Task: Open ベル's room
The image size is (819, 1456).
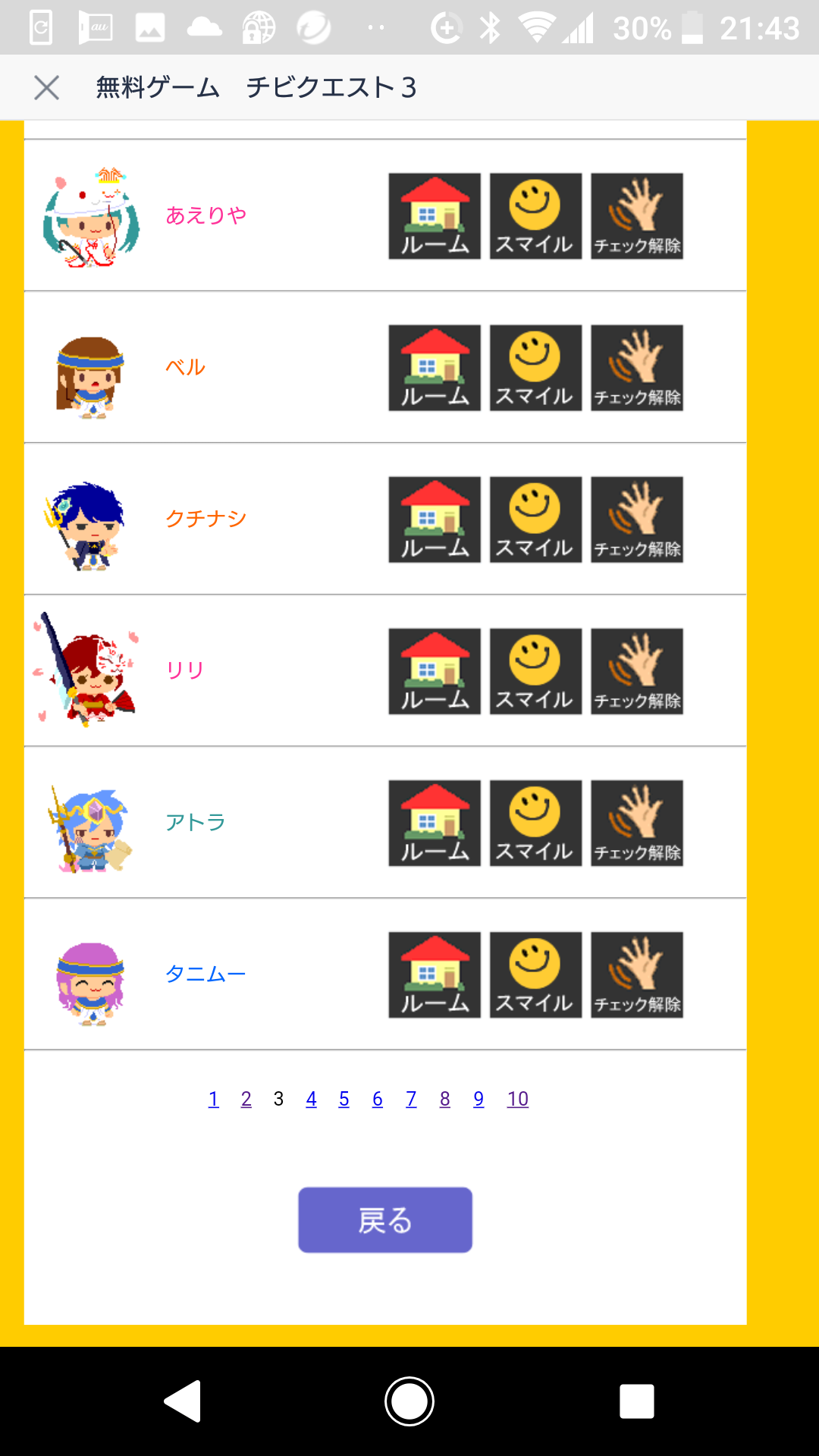Action: click(x=435, y=368)
